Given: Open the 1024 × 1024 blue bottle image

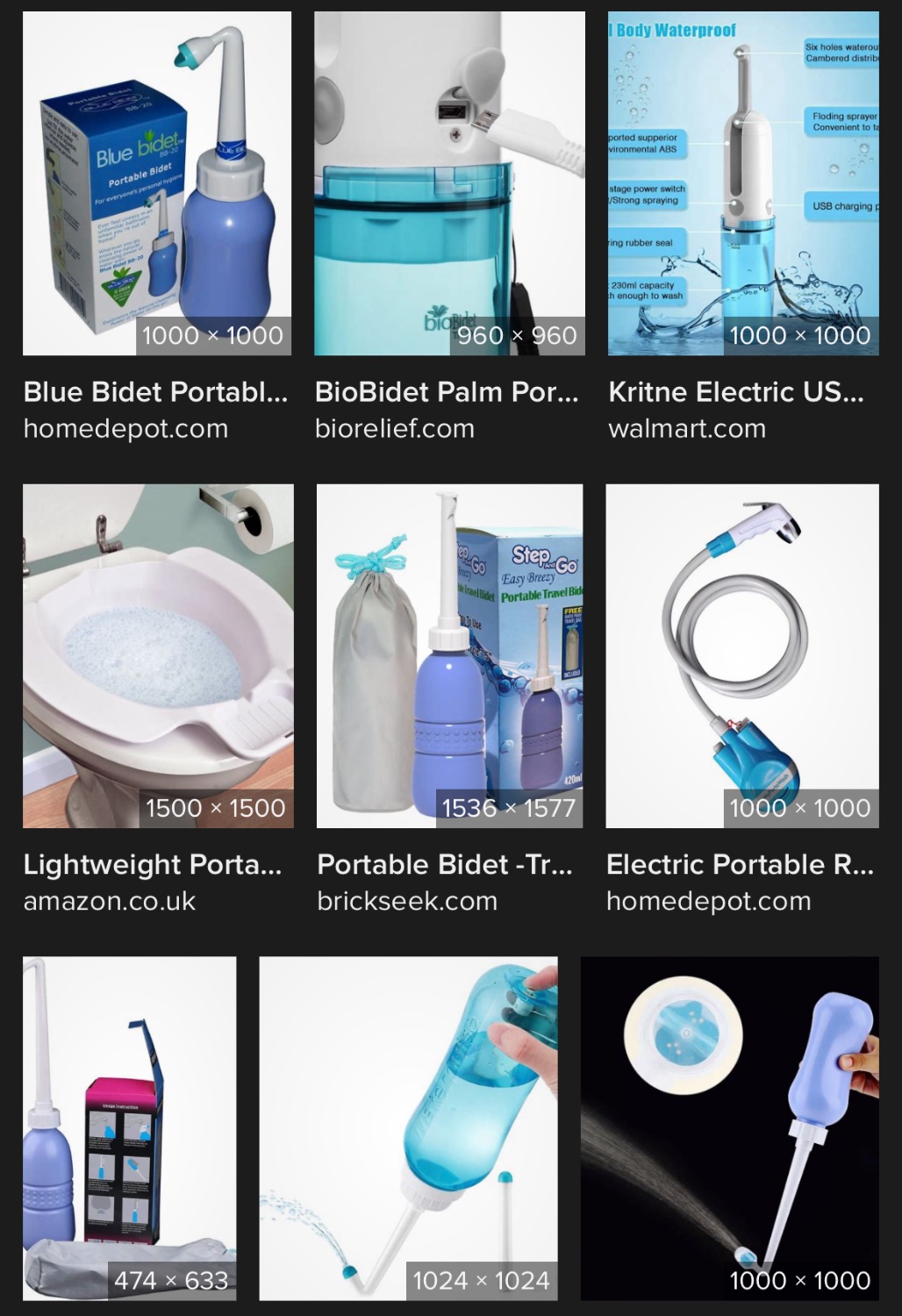Looking at the screenshot, I should 408,1127.
